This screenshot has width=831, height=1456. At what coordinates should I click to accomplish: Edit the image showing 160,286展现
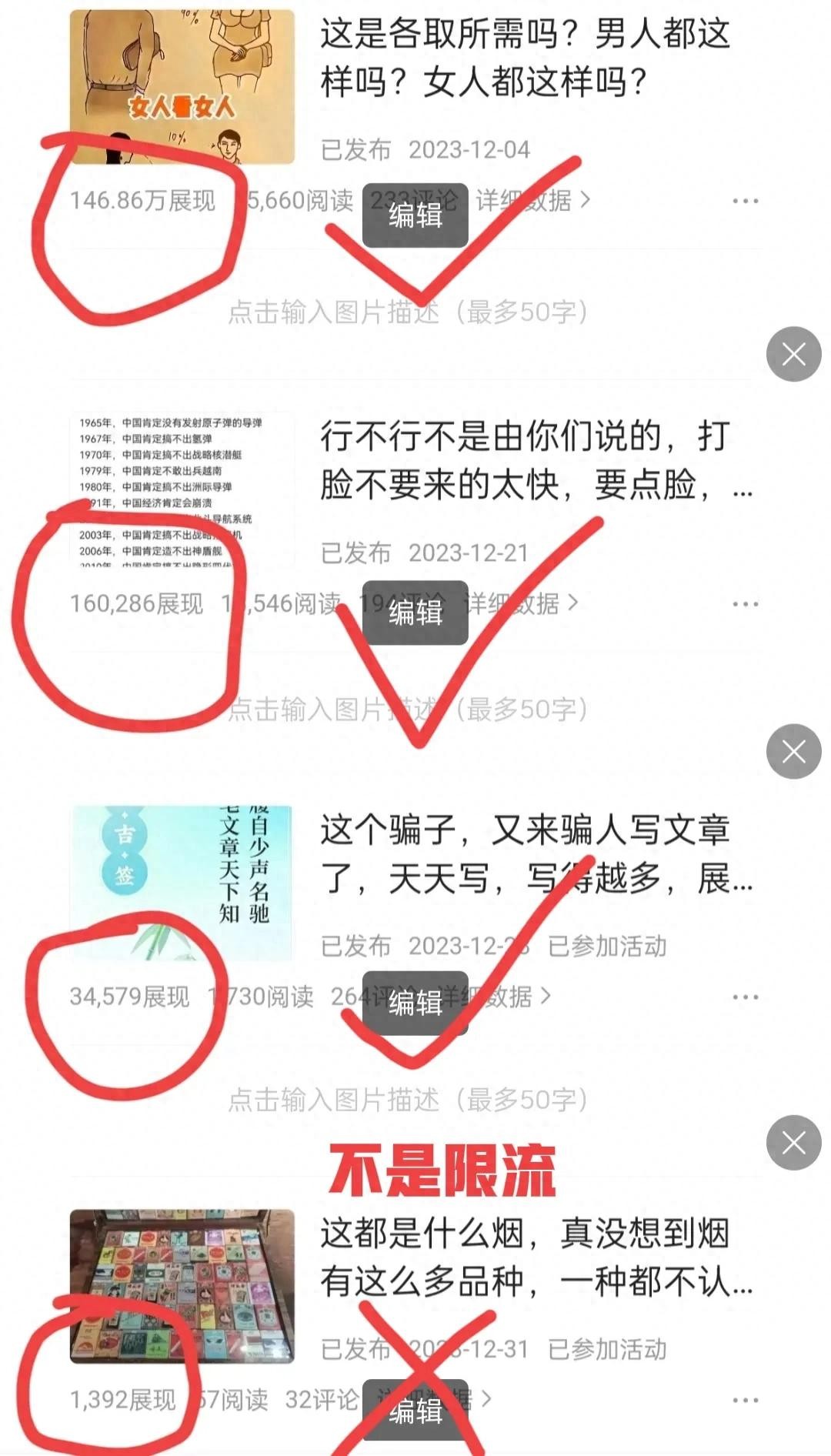point(415,613)
